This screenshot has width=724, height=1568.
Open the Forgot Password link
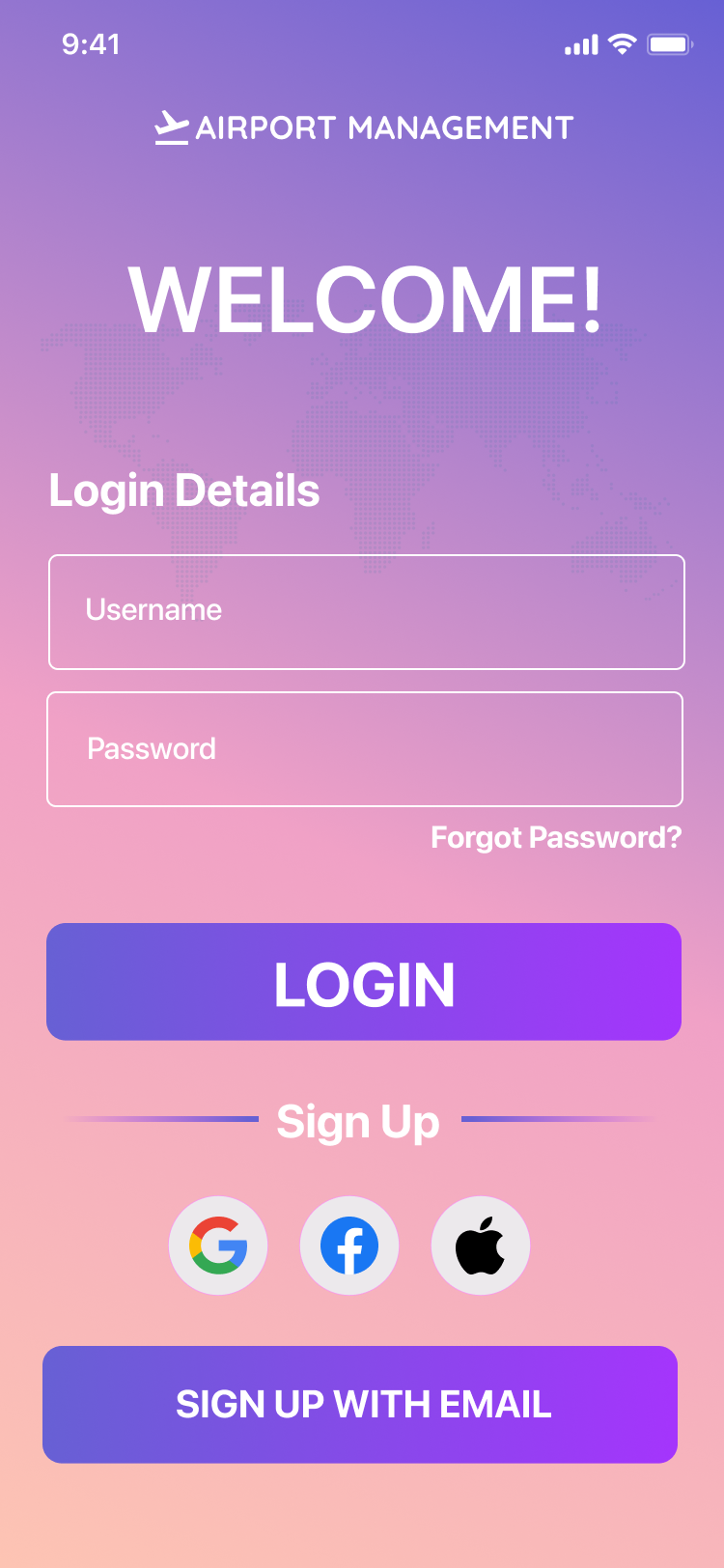click(x=556, y=837)
